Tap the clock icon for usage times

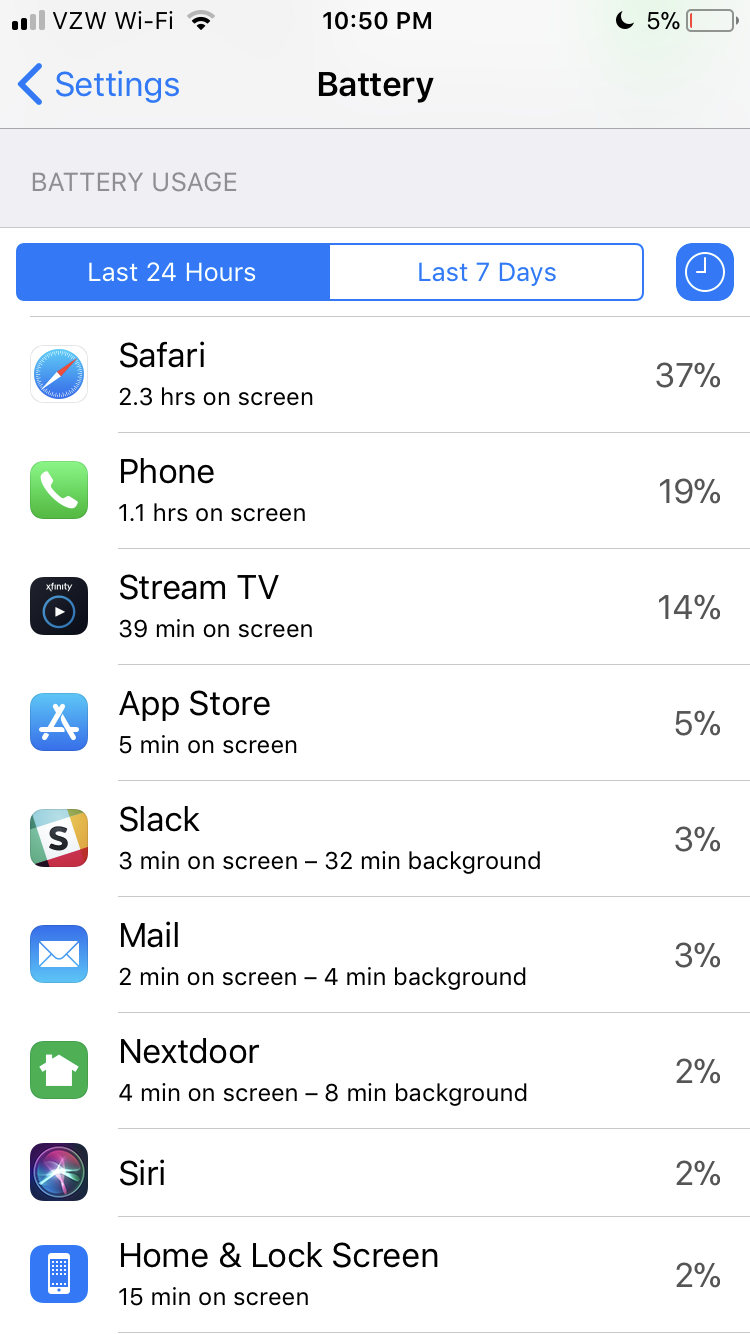tap(705, 272)
